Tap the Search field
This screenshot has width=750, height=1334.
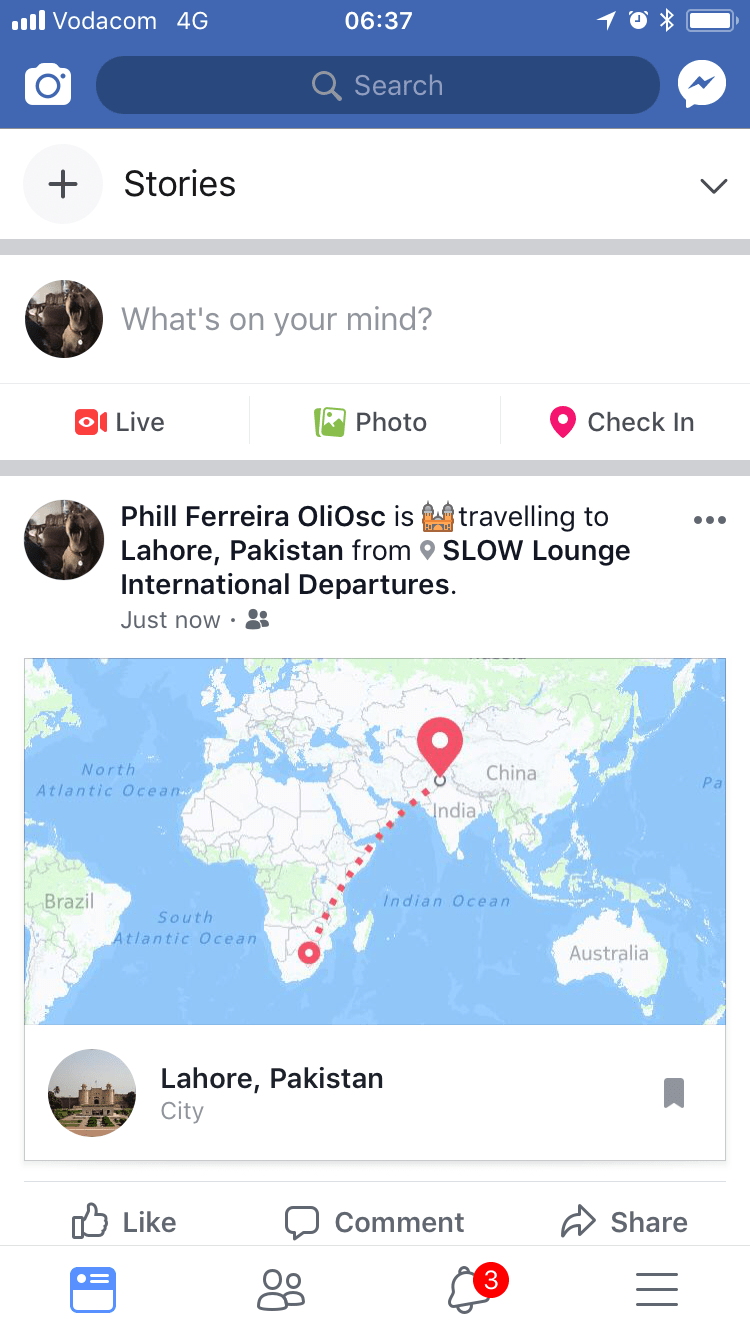coord(377,86)
